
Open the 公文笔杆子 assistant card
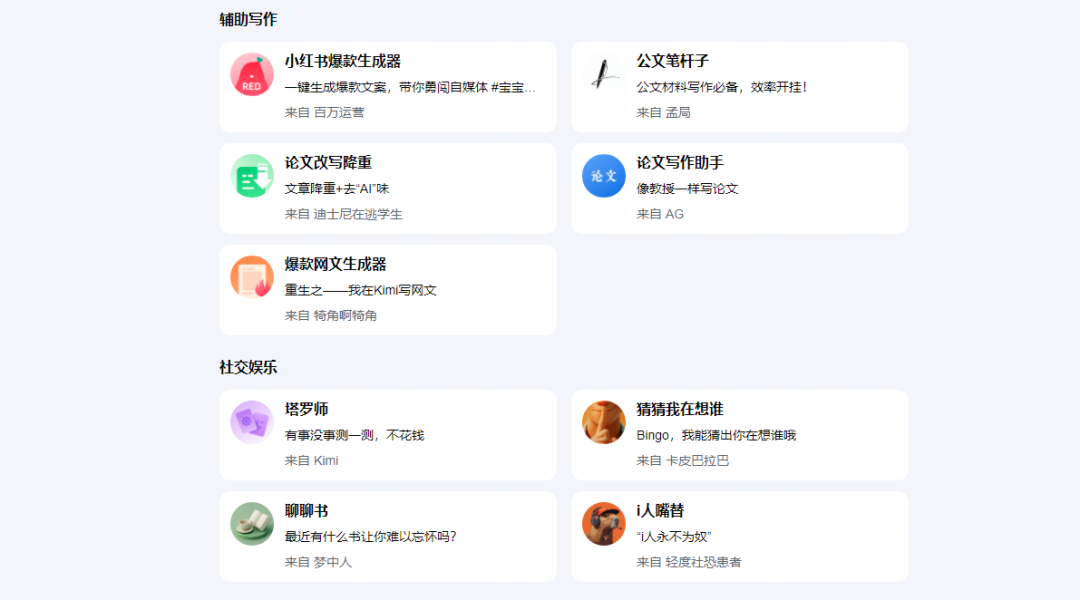coord(739,87)
